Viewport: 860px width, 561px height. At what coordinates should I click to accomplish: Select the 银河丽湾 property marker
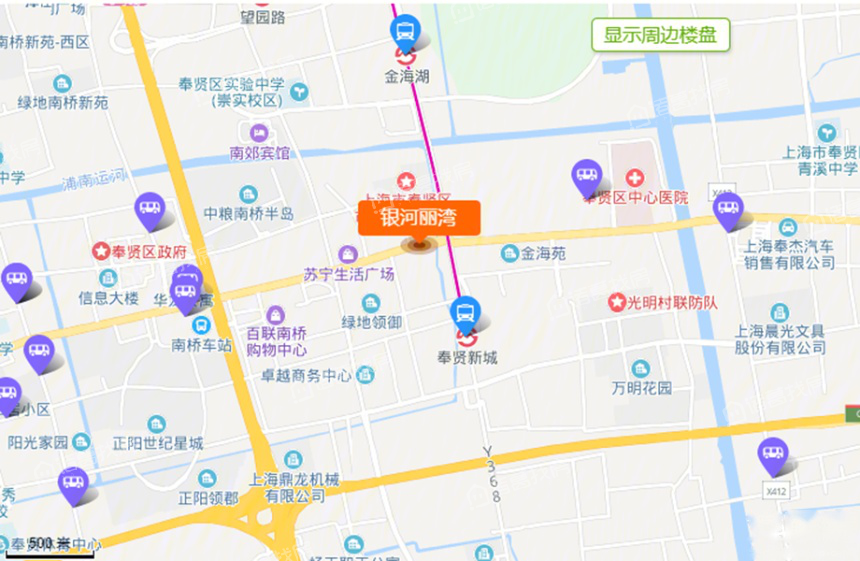(419, 217)
